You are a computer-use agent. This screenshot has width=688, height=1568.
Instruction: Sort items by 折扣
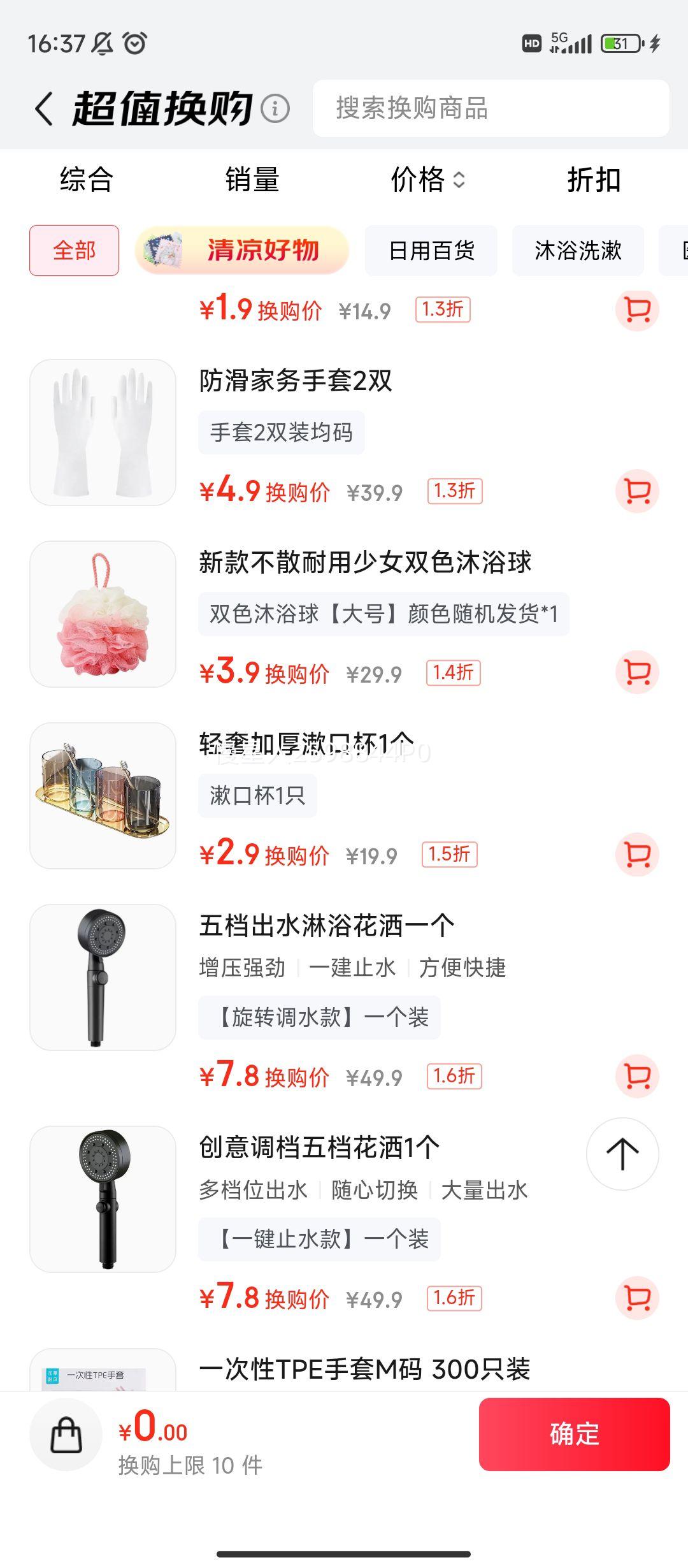click(594, 180)
